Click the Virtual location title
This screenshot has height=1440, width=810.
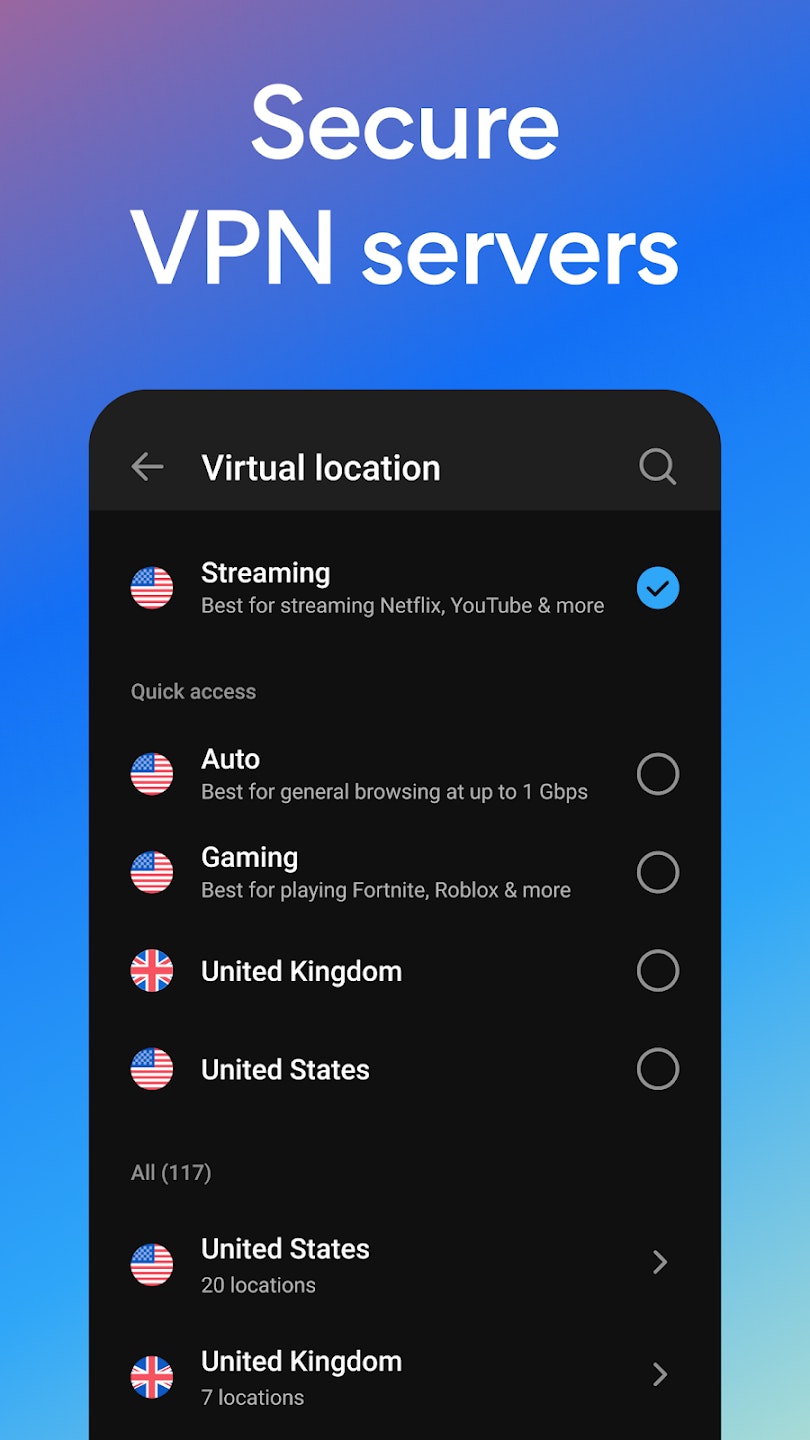320,467
